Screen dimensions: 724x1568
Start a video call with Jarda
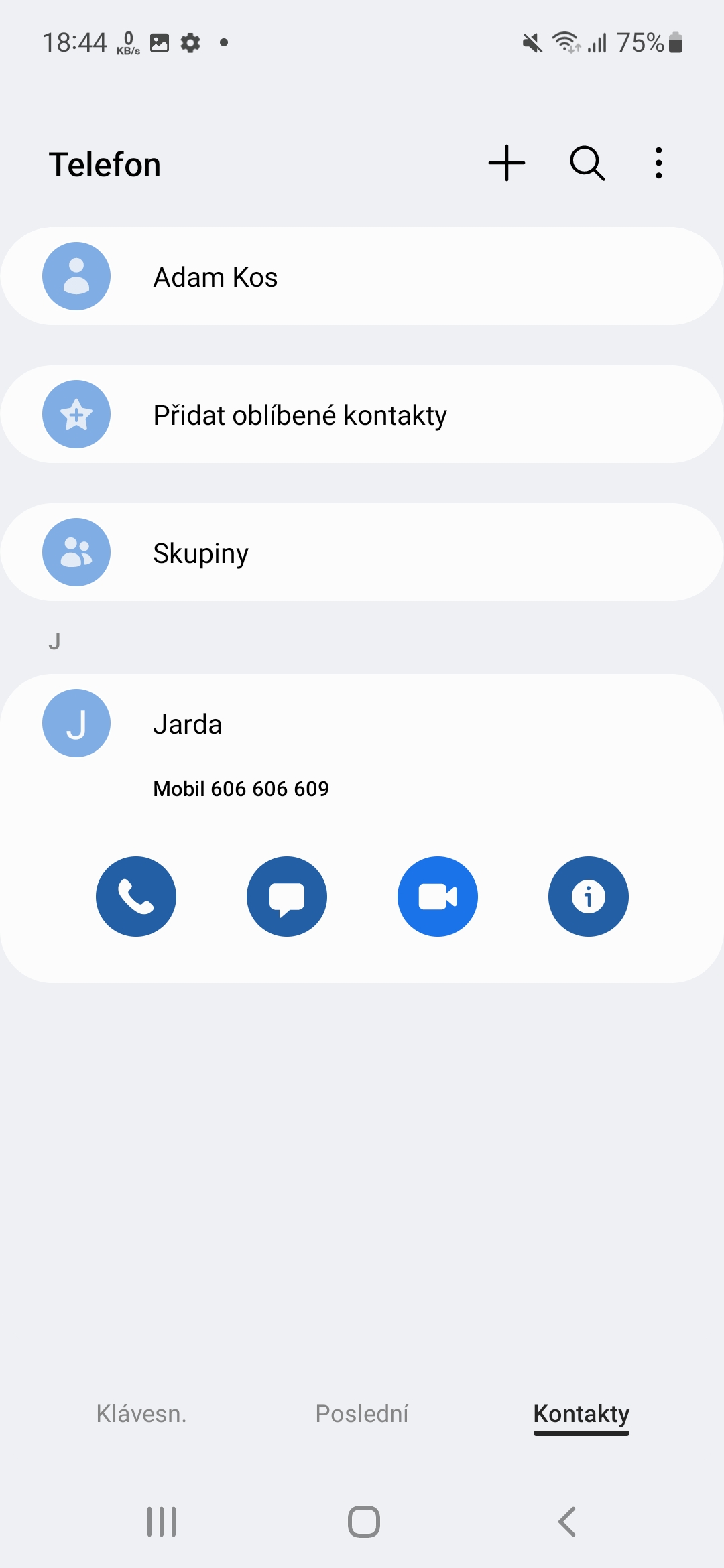coord(438,897)
